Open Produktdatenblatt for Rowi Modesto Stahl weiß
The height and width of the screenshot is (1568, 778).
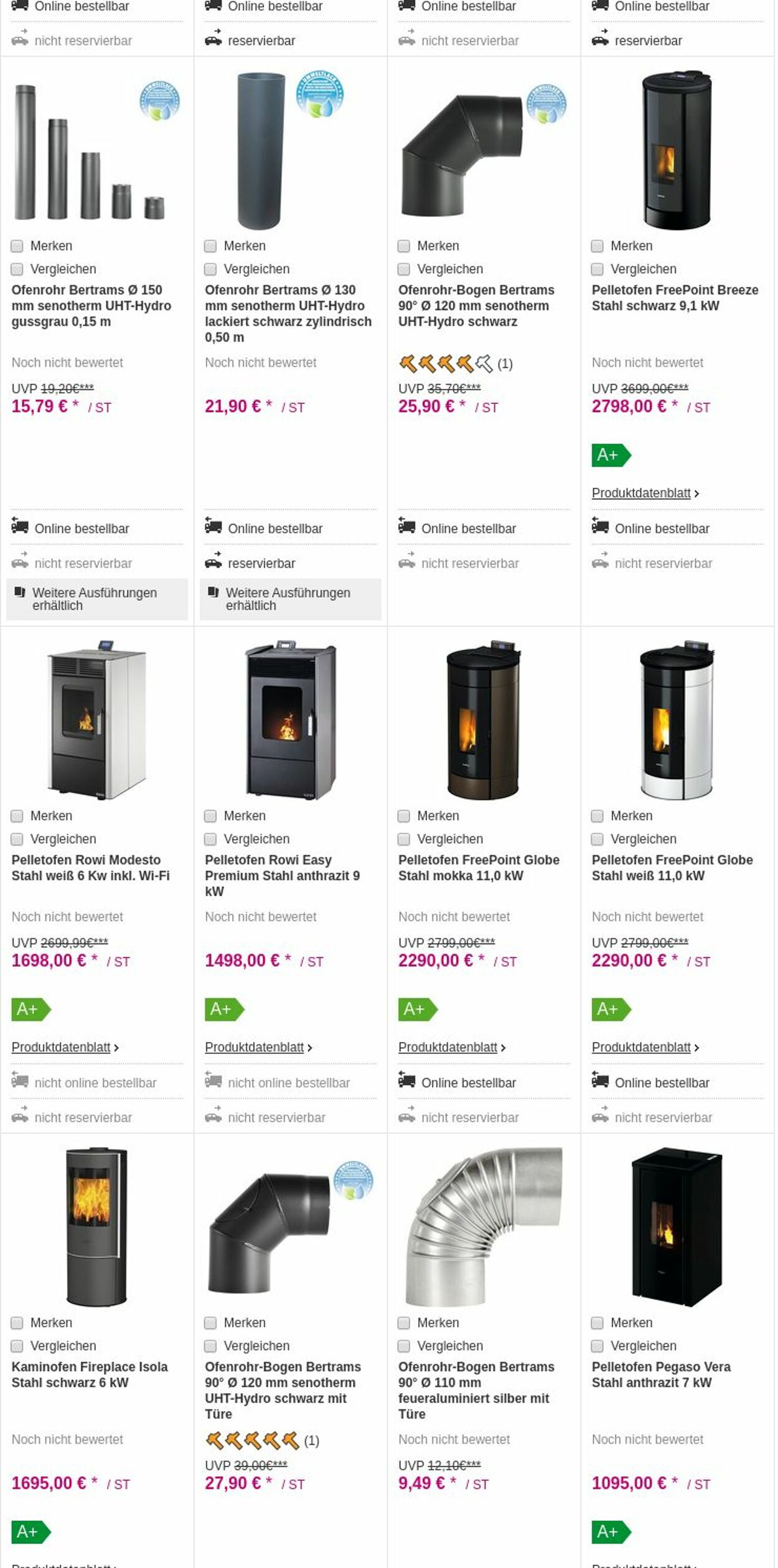61,1047
